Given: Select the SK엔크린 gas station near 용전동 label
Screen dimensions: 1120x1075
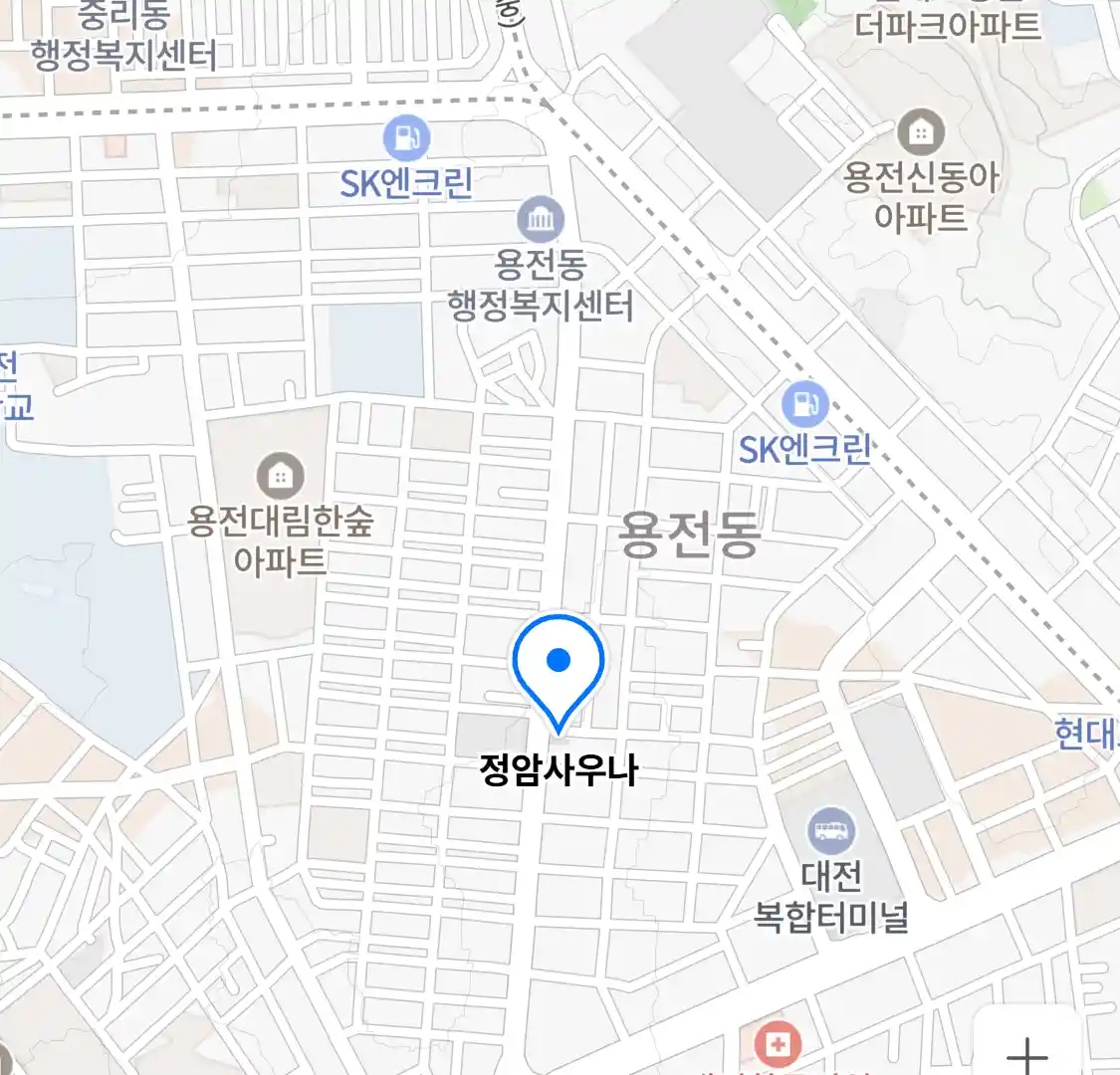Looking at the screenshot, I should point(804,406).
